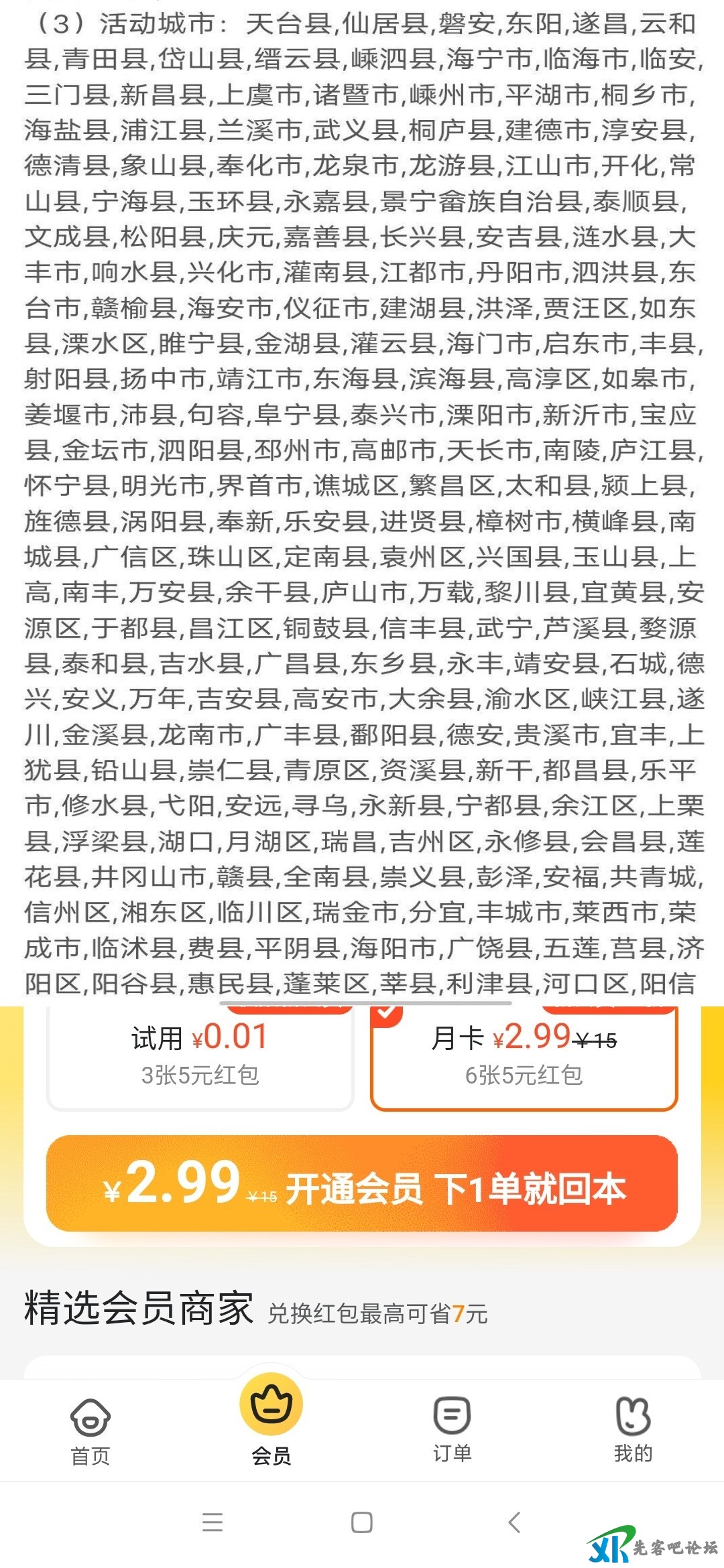Tap the ¥2.99 开通会员 button
Screen dimensions: 724x1568
[x=362, y=1185]
